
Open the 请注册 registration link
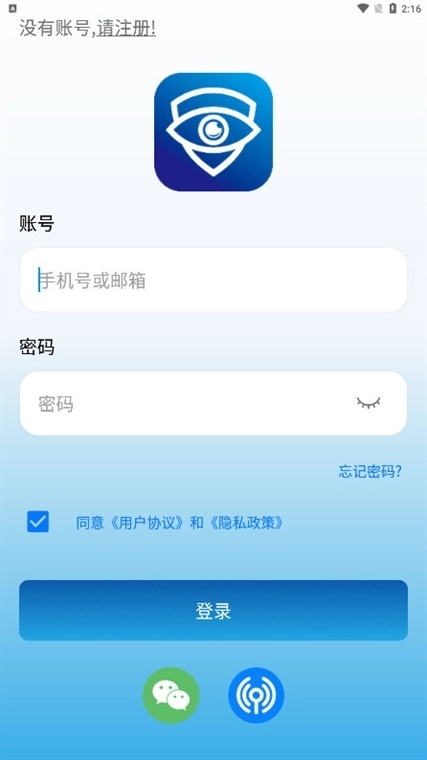coord(126,29)
